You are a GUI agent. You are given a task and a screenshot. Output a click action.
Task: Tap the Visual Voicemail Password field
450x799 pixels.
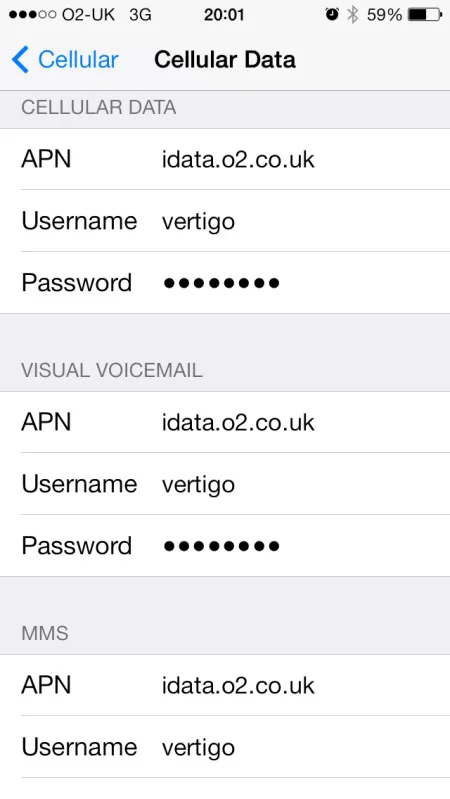(x=225, y=545)
